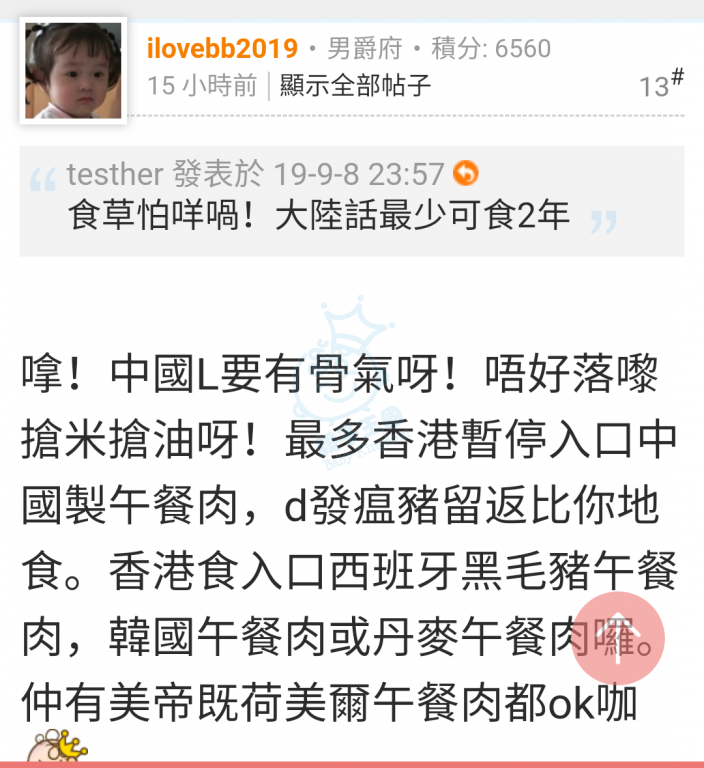Open ilovebb2019's profile avatar
704x768 pixels.
point(75,71)
